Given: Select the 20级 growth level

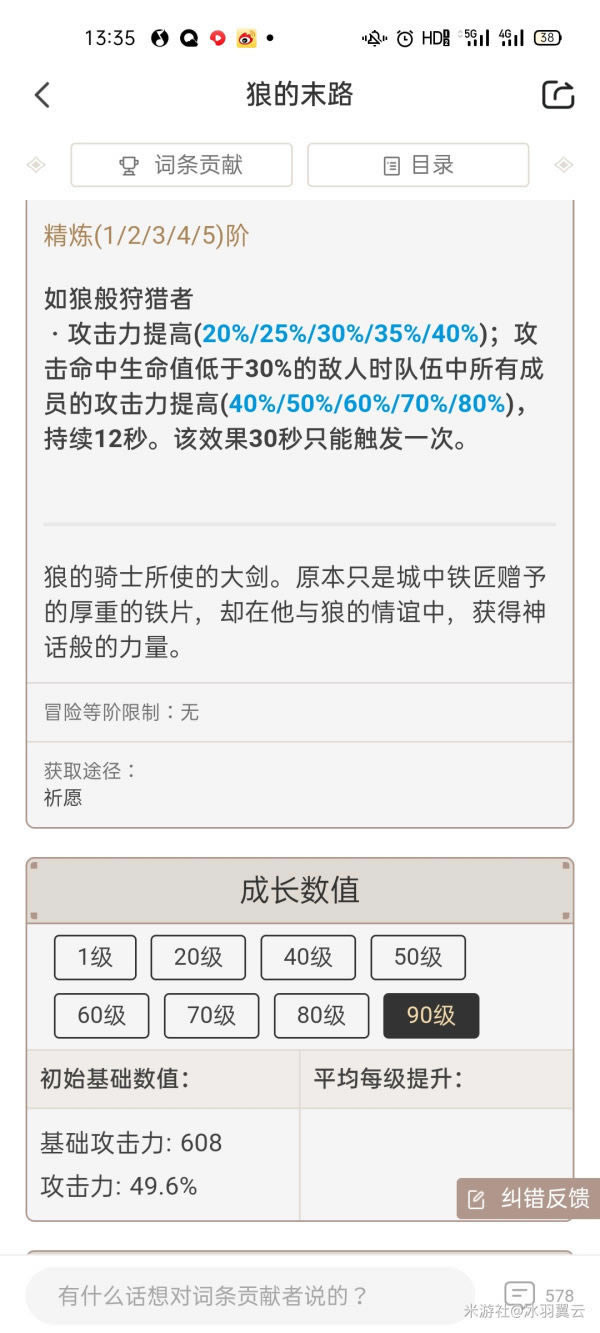Looking at the screenshot, I should click(198, 957).
